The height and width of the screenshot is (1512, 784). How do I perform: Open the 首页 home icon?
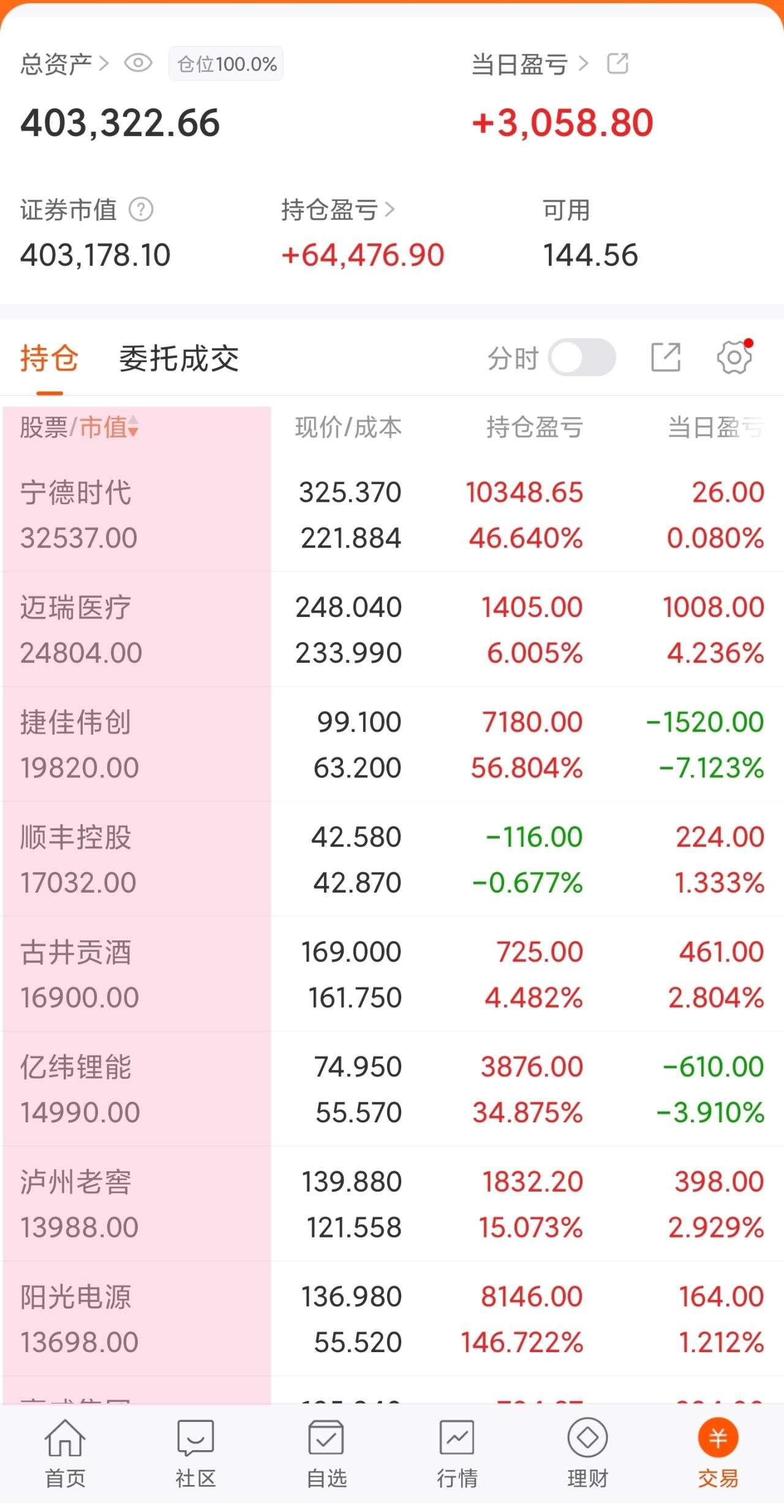pos(66,1452)
